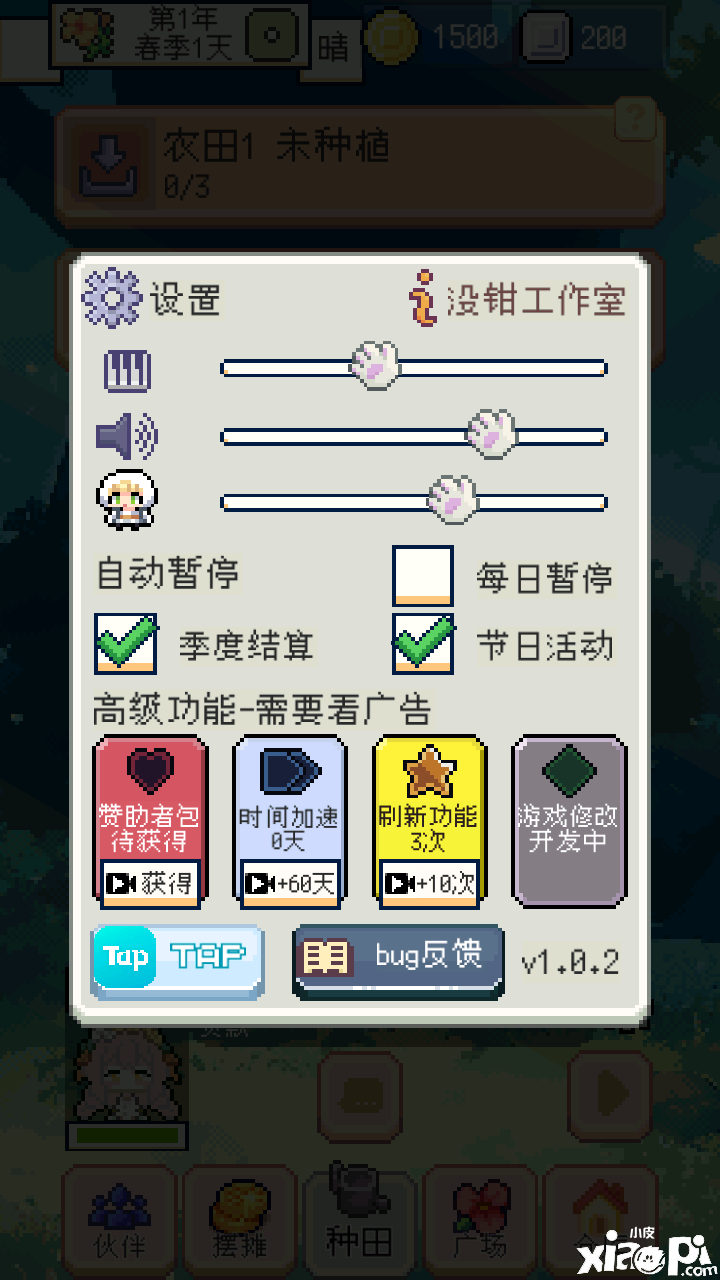Watch ad to get 赞助者包
This screenshot has height=1280, width=720.
pos(150,883)
